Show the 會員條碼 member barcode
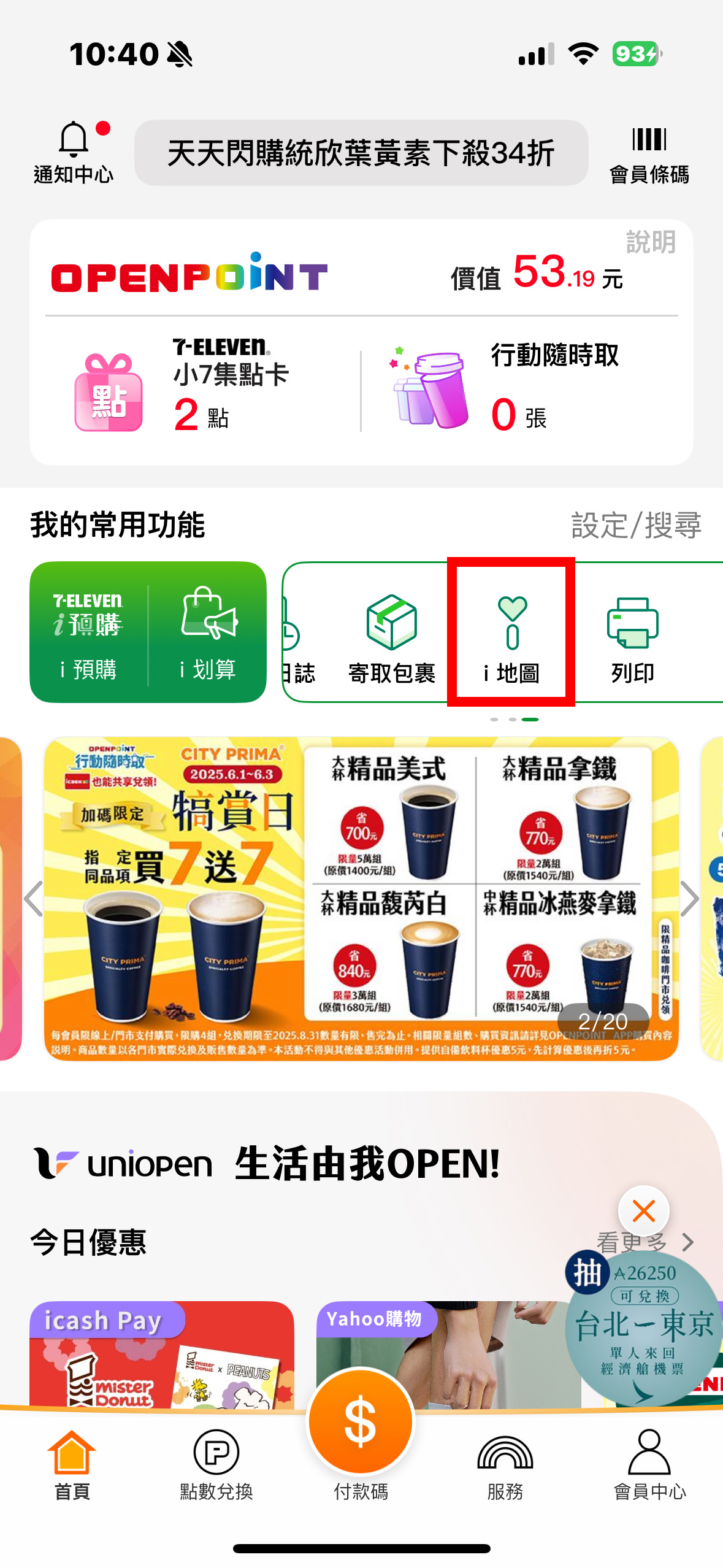This screenshot has width=723, height=1568. click(649, 155)
